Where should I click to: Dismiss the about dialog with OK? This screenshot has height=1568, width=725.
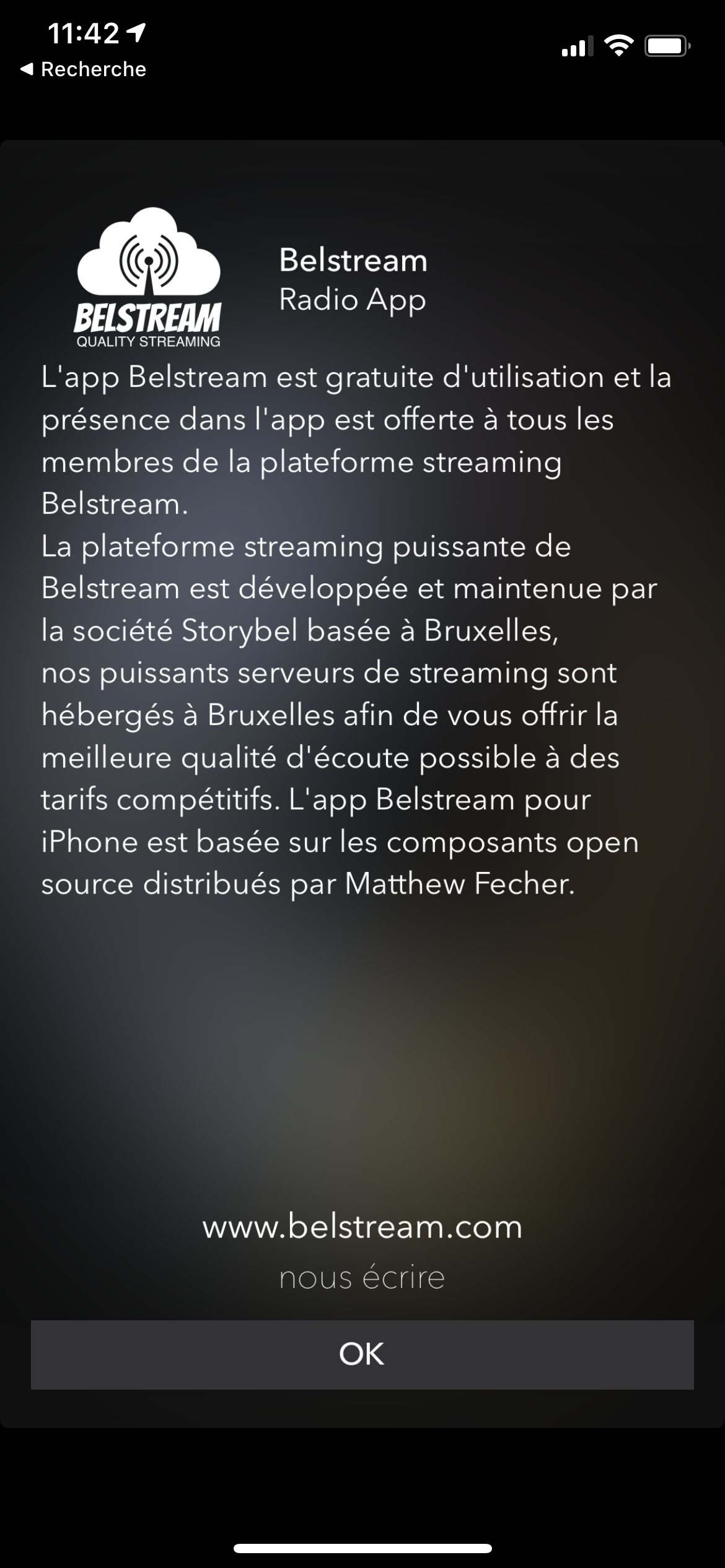click(362, 1354)
